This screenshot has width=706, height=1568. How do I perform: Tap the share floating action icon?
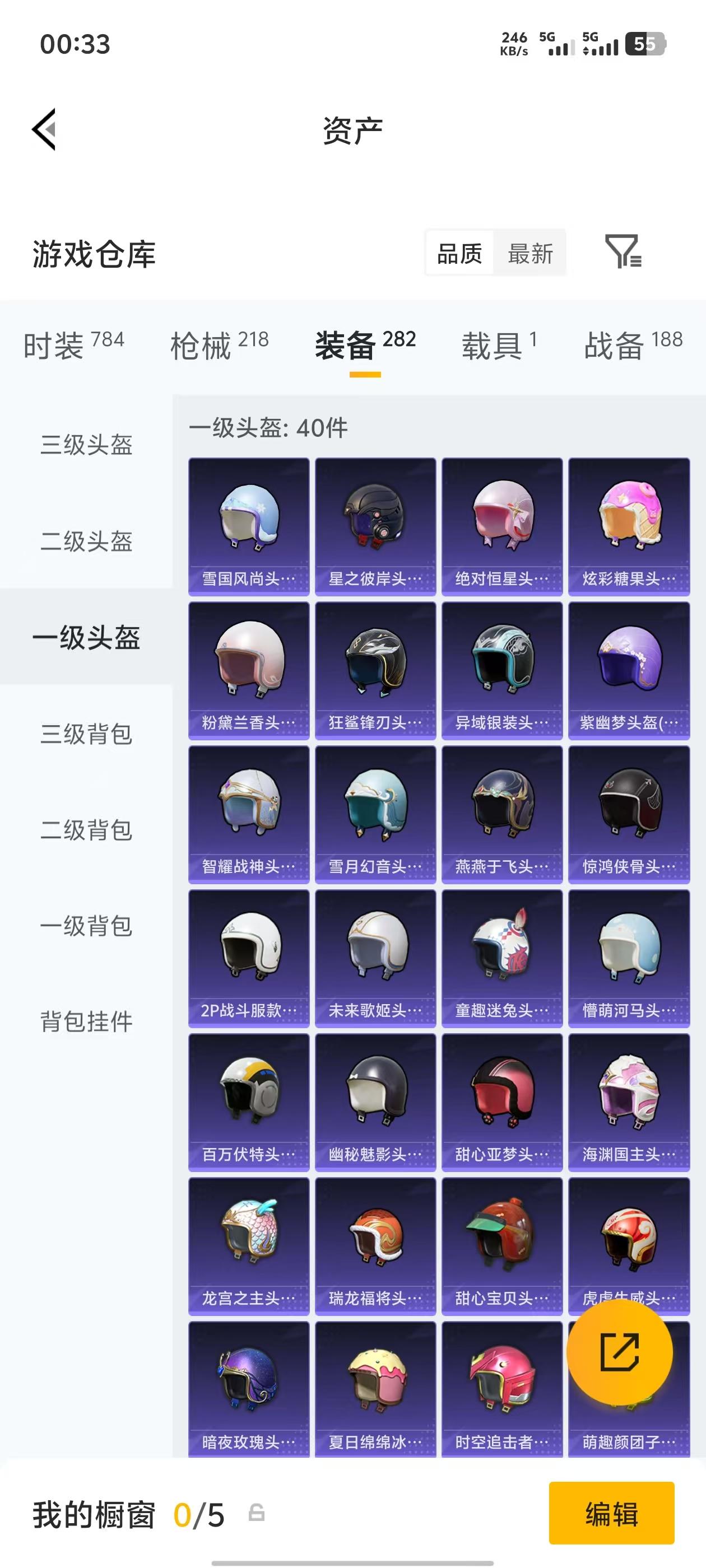pyautogui.click(x=620, y=1351)
